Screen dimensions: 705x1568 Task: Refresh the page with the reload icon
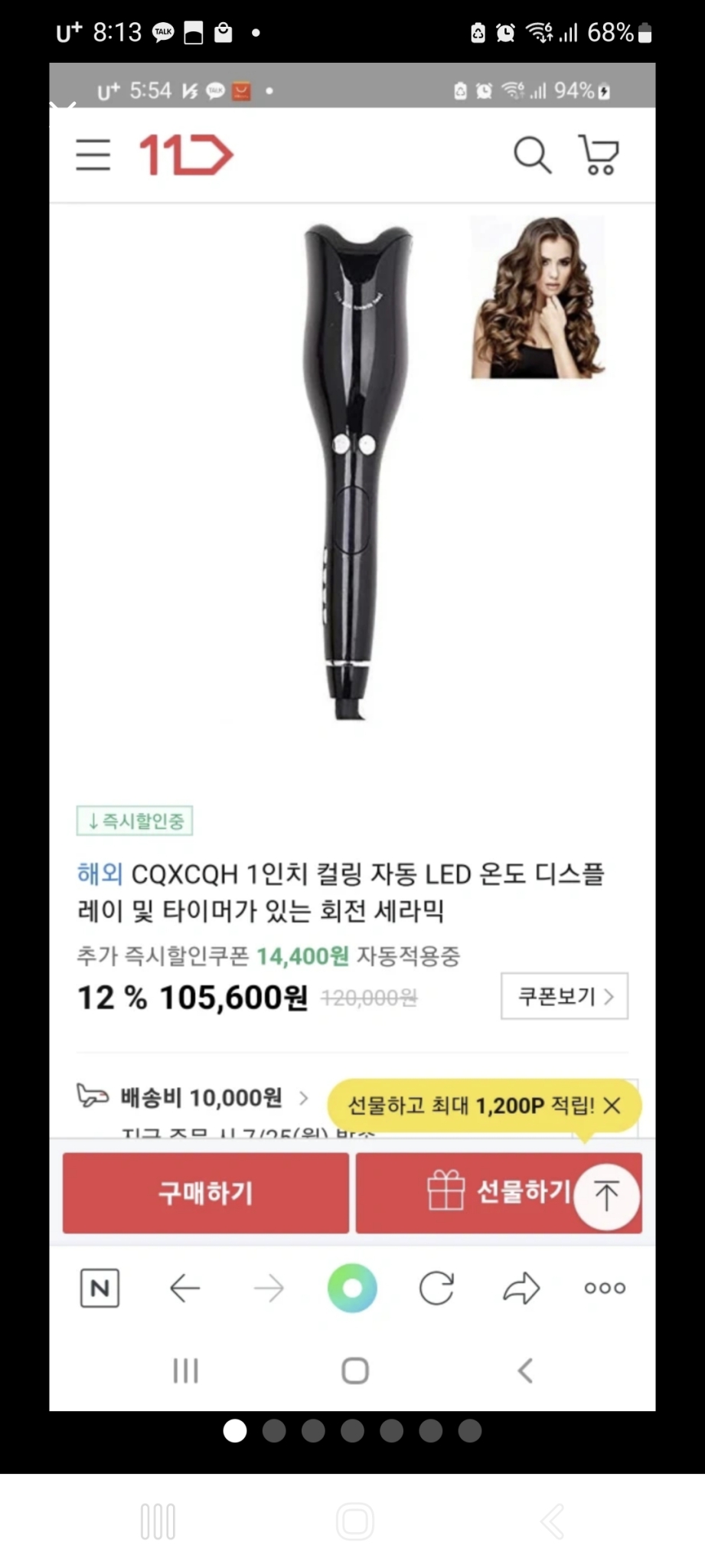coord(436,1289)
